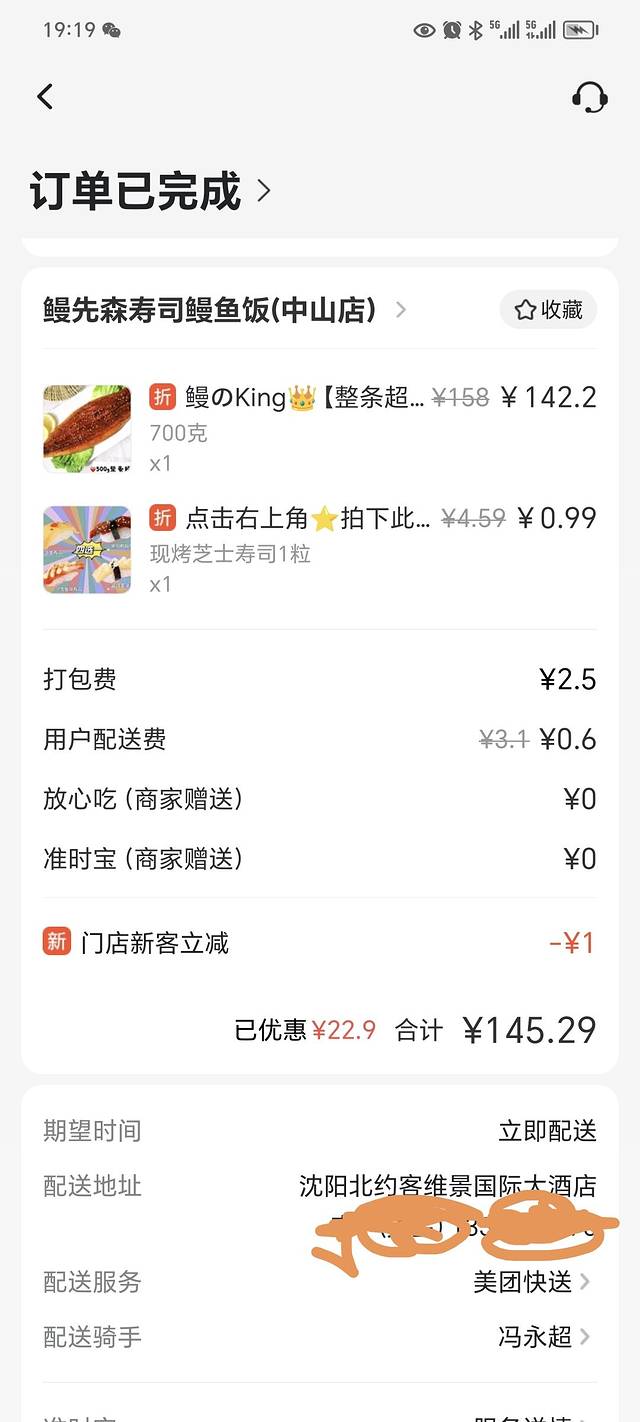This screenshot has width=640, height=1422.
Task: Open 美团快送 delivery service details
Action: (x=532, y=1281)
